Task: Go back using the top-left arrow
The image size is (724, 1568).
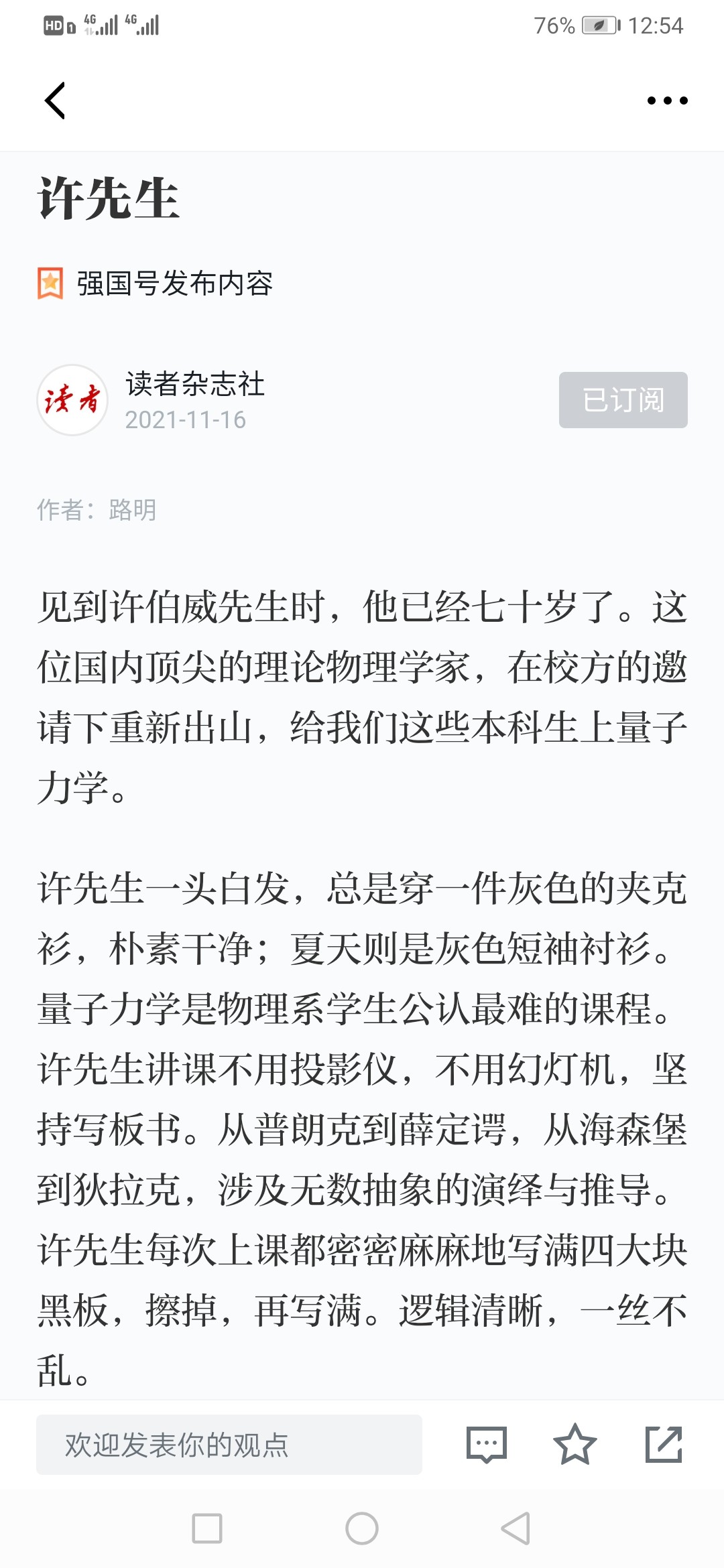Action: click(55, 101)
